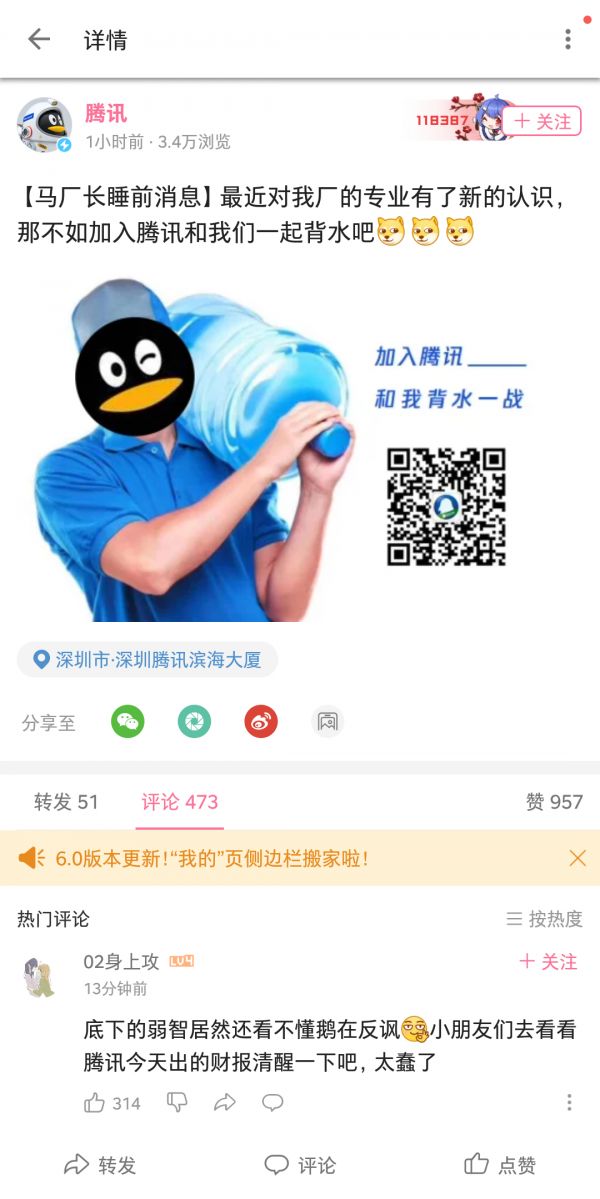
Task: Open the 腾讯 profile avatar
Action: (44, 126)
